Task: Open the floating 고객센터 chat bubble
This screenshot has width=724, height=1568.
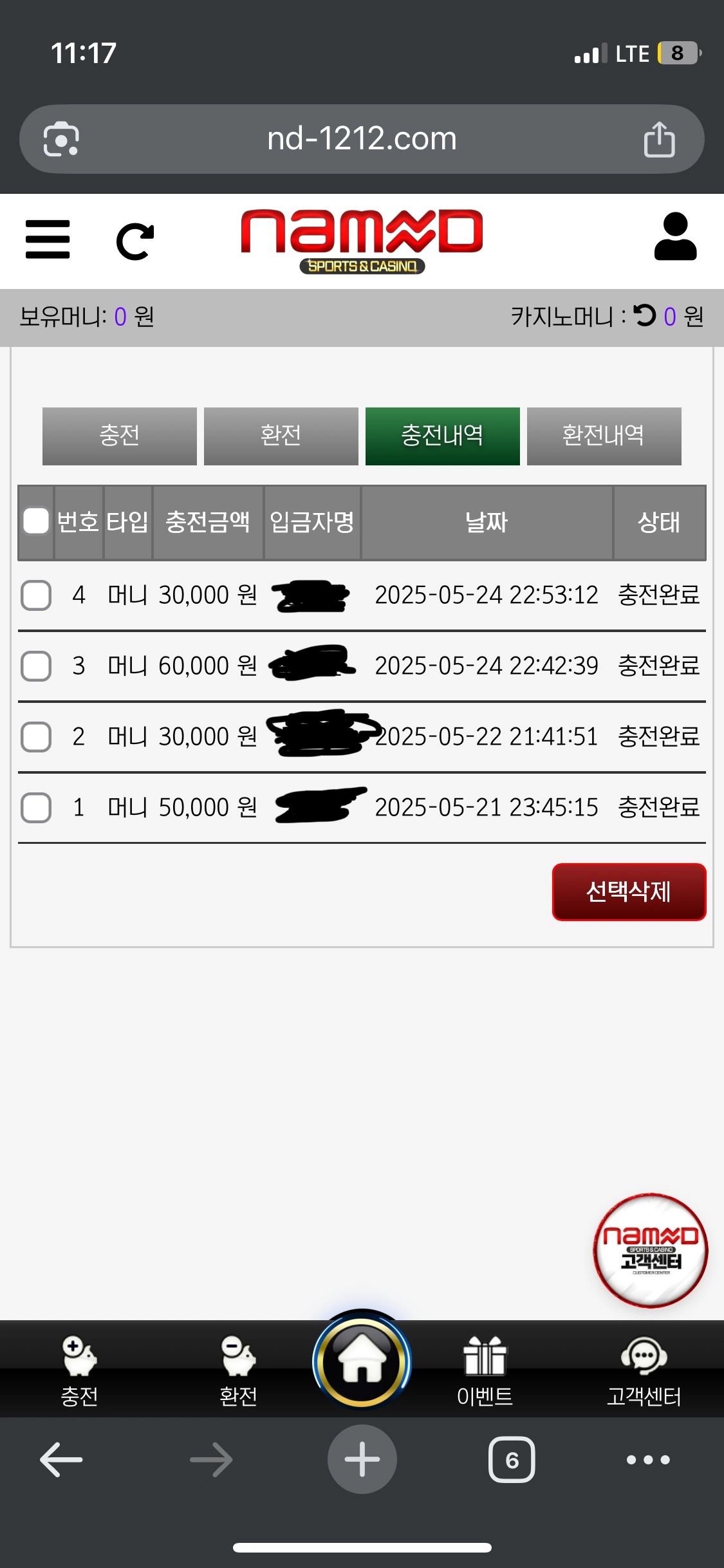Action: [x=650, y=1250]
